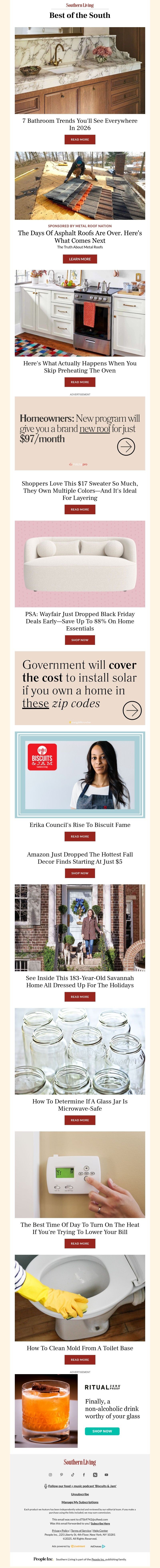Open the Southern Living Facebook icon

tap(84, 1475)
